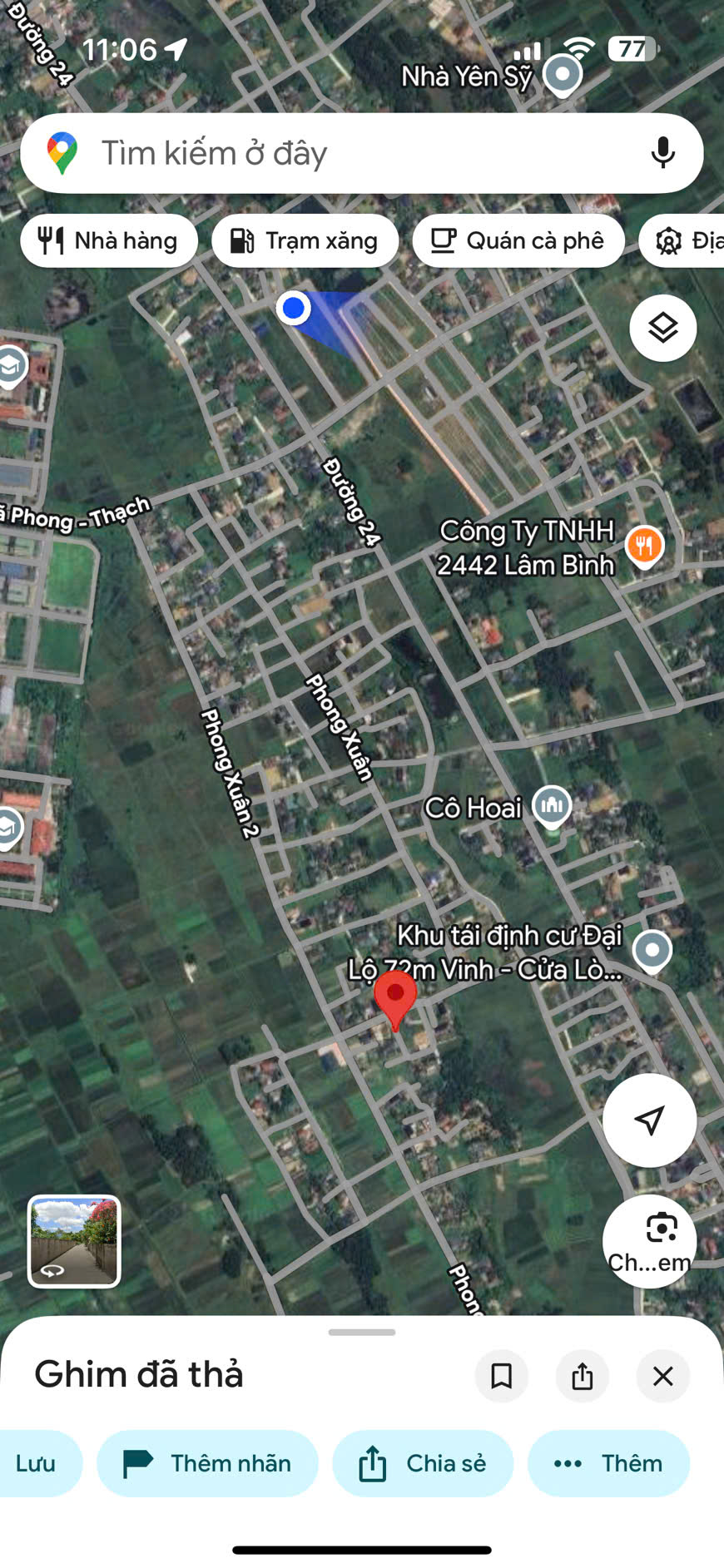724x1568 pixels.
Task: Add a label with 'Thêm nhãn'
Action: click(x=207, y=1463)
